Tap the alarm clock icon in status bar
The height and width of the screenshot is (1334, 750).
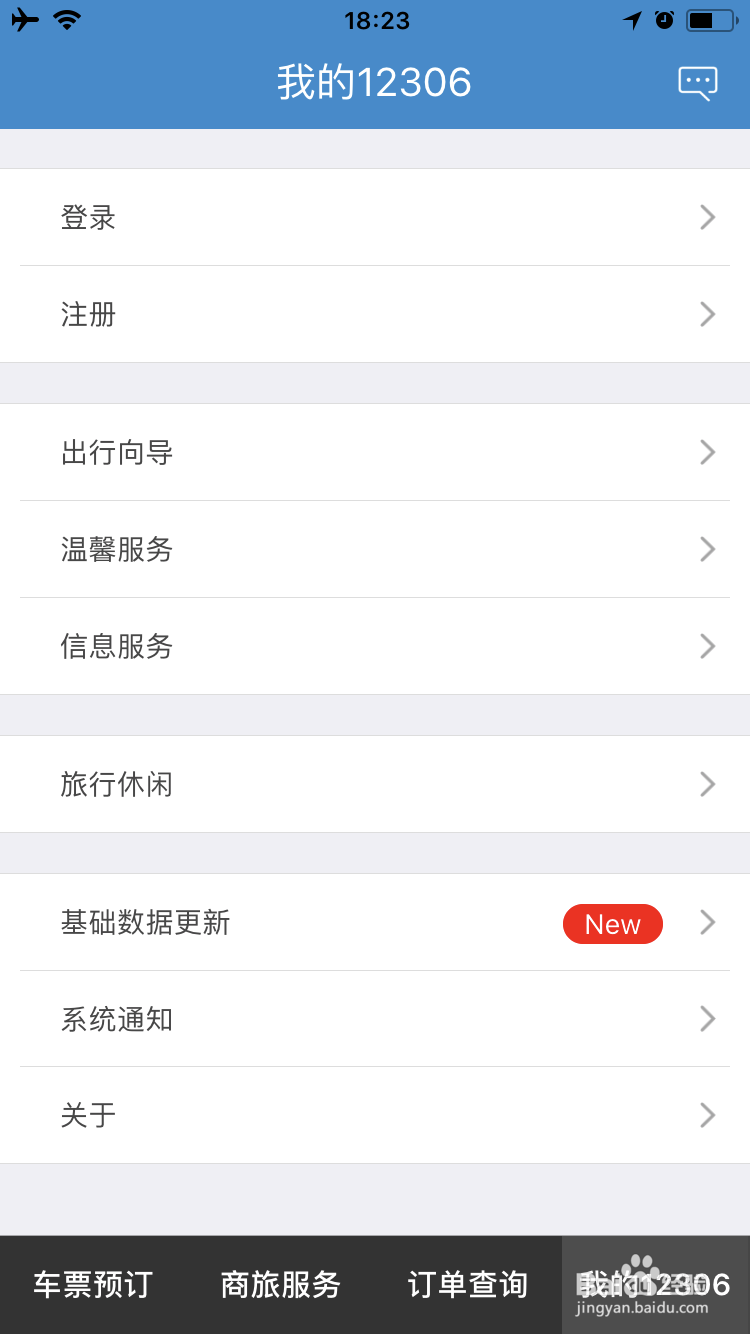(x=665, y=19)
